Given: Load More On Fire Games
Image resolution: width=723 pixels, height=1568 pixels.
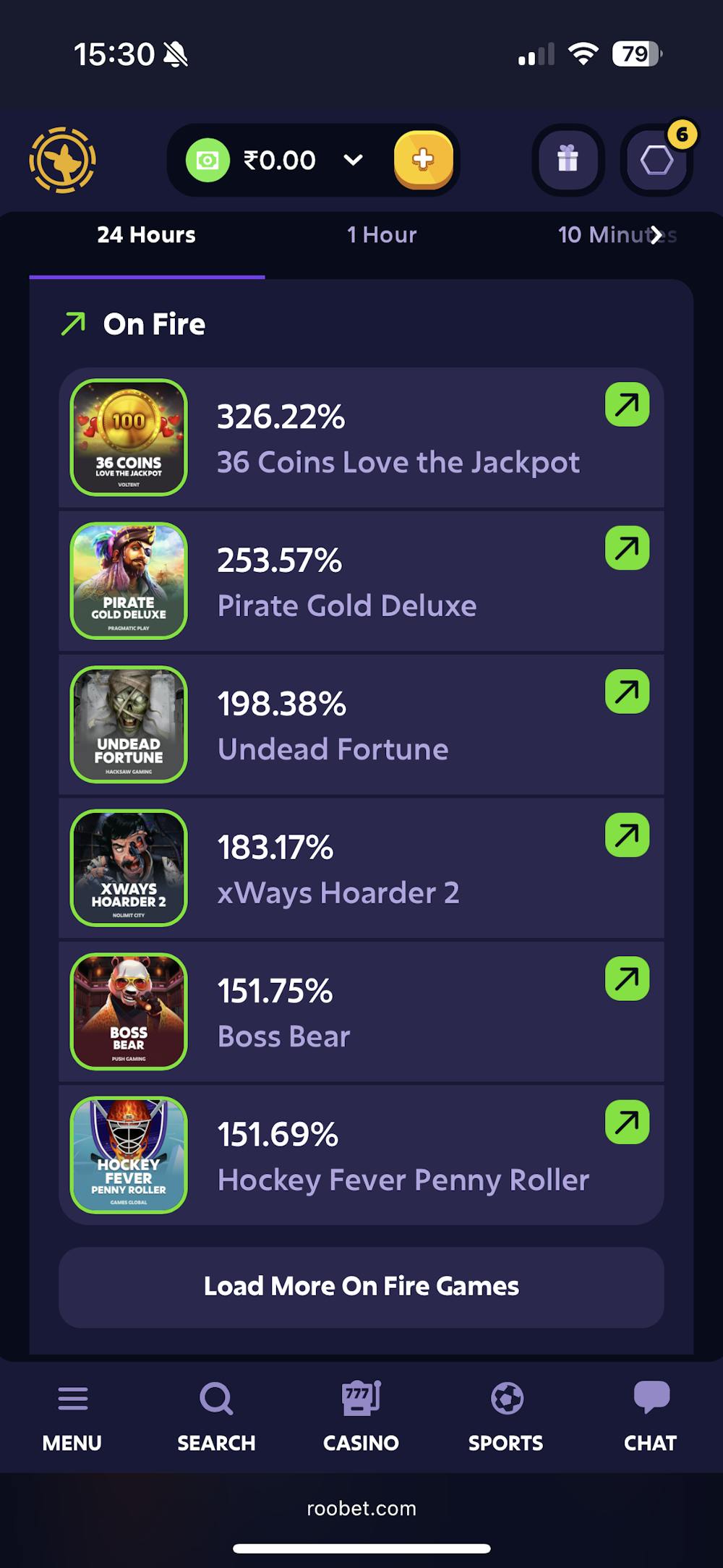Looking at the screenshot, I should [x=361, y=1287].
